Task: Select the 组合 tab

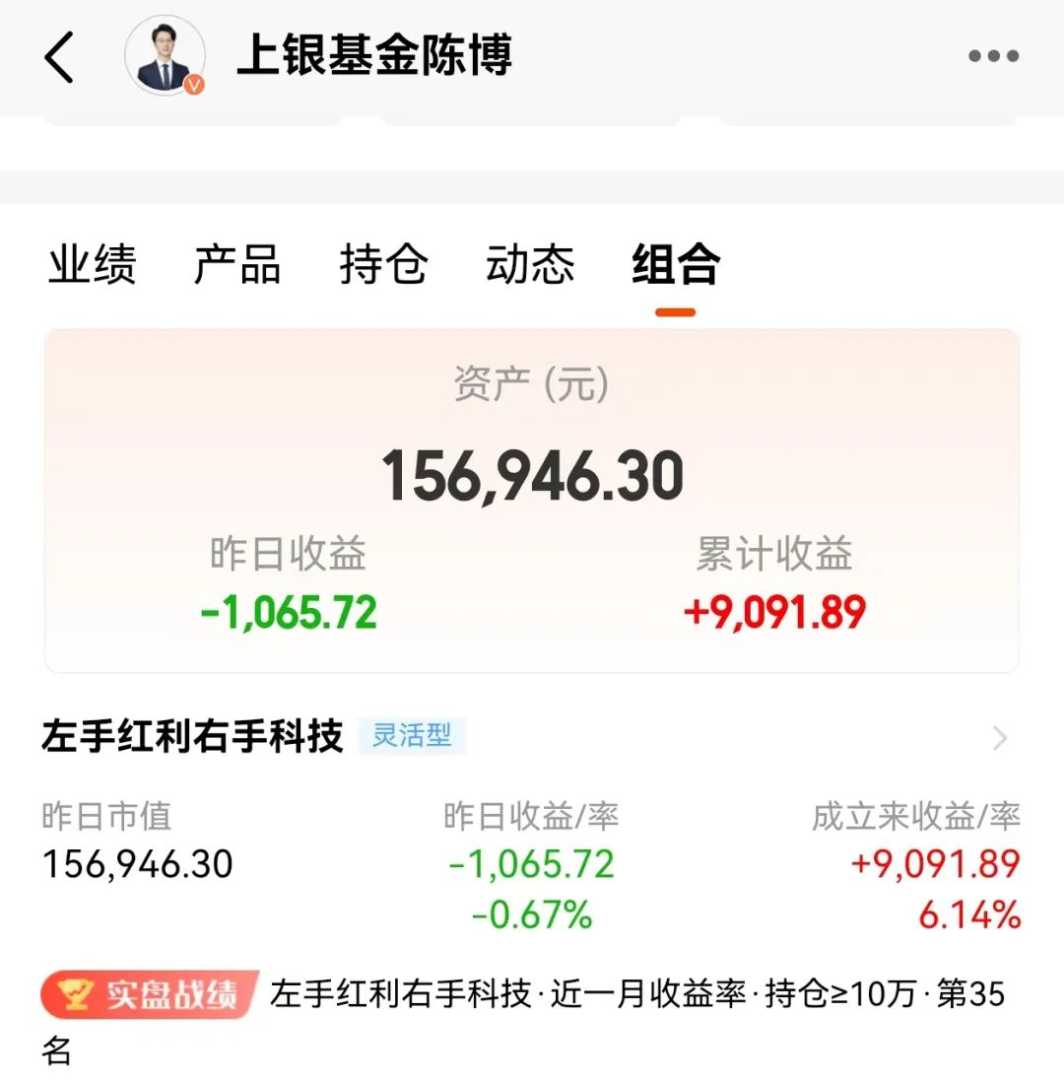Action: point(676,265)
